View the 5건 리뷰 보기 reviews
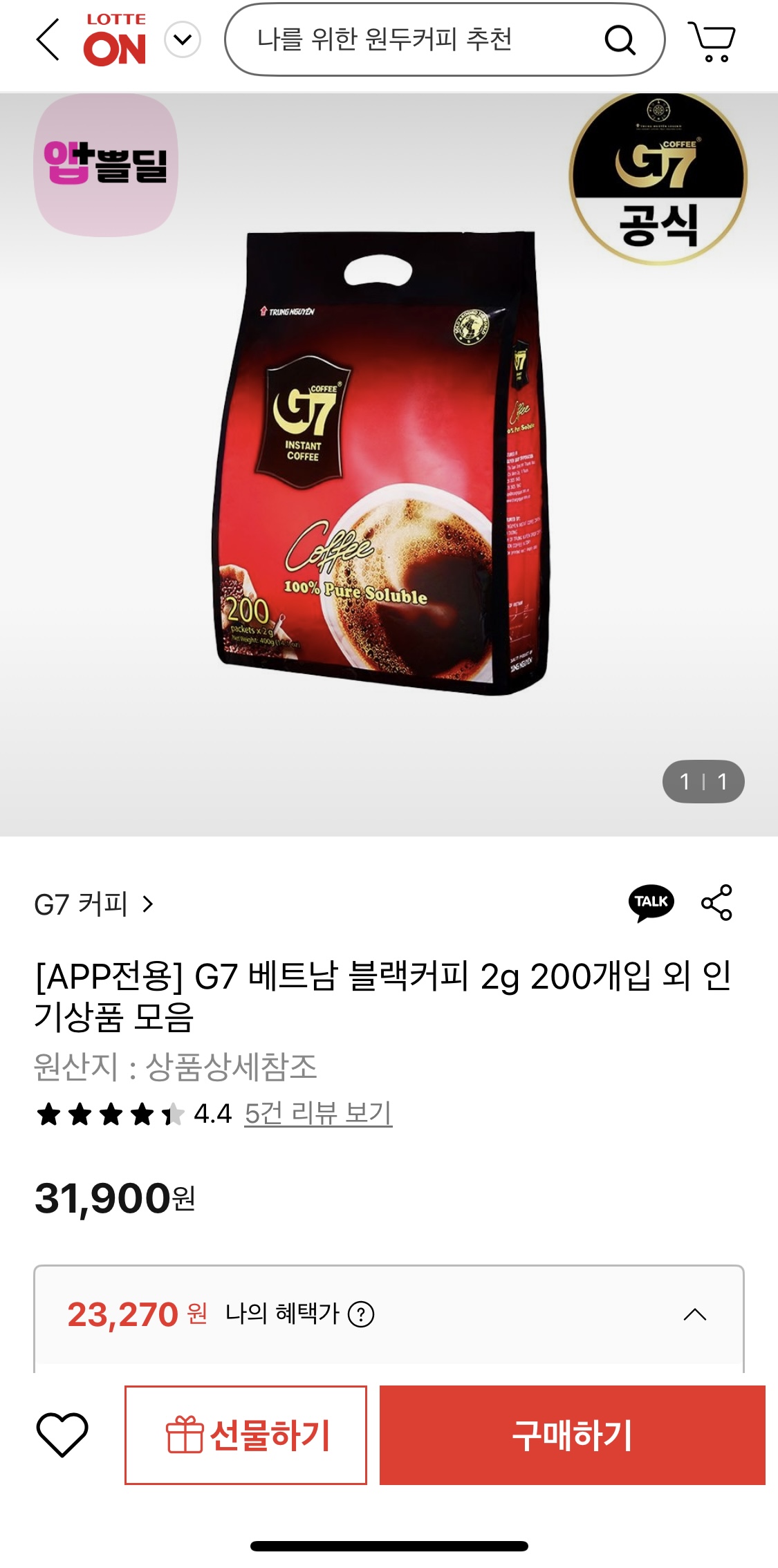 318,1114
